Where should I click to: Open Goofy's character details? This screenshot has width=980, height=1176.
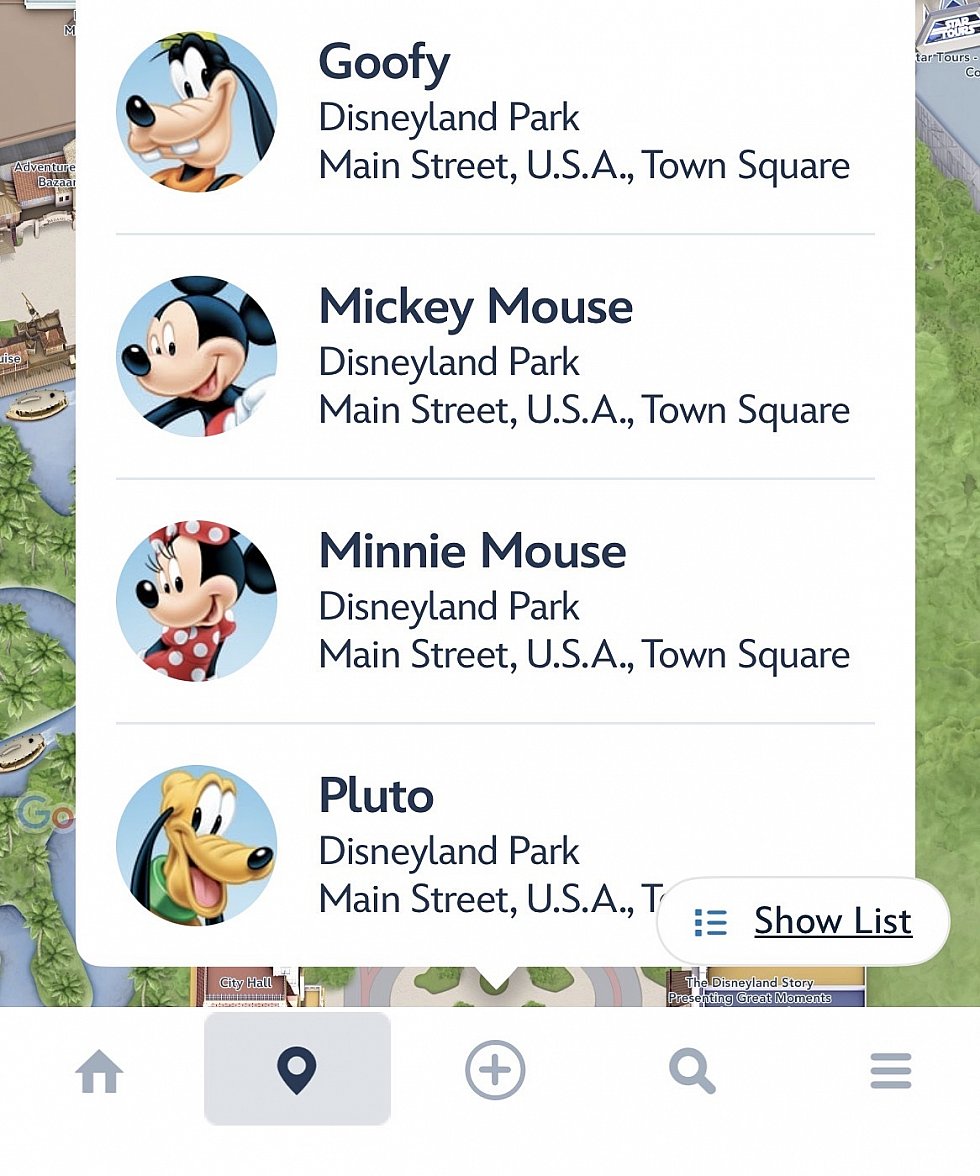[495, 113]
